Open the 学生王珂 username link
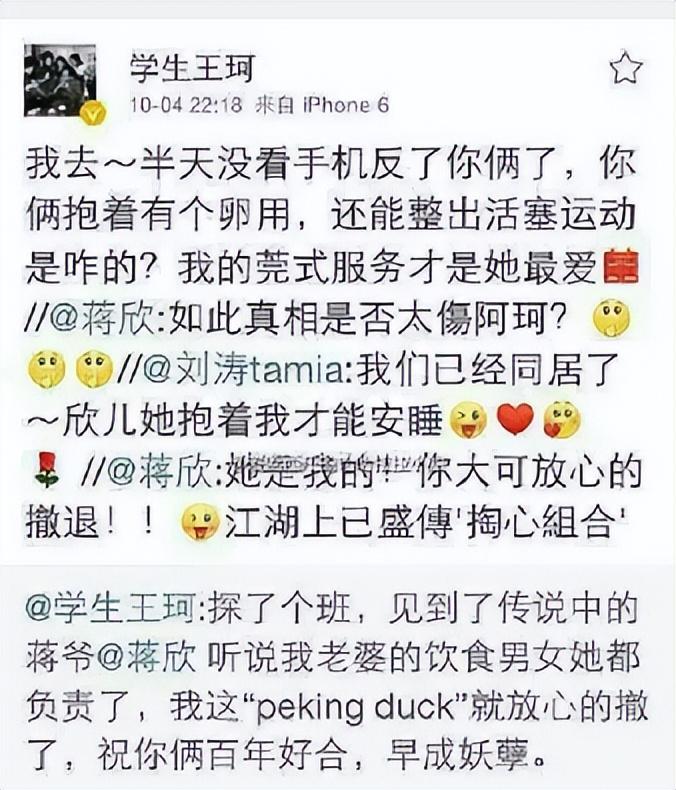The height and width of the screenshot is (790, 676). tap(192, 68)
